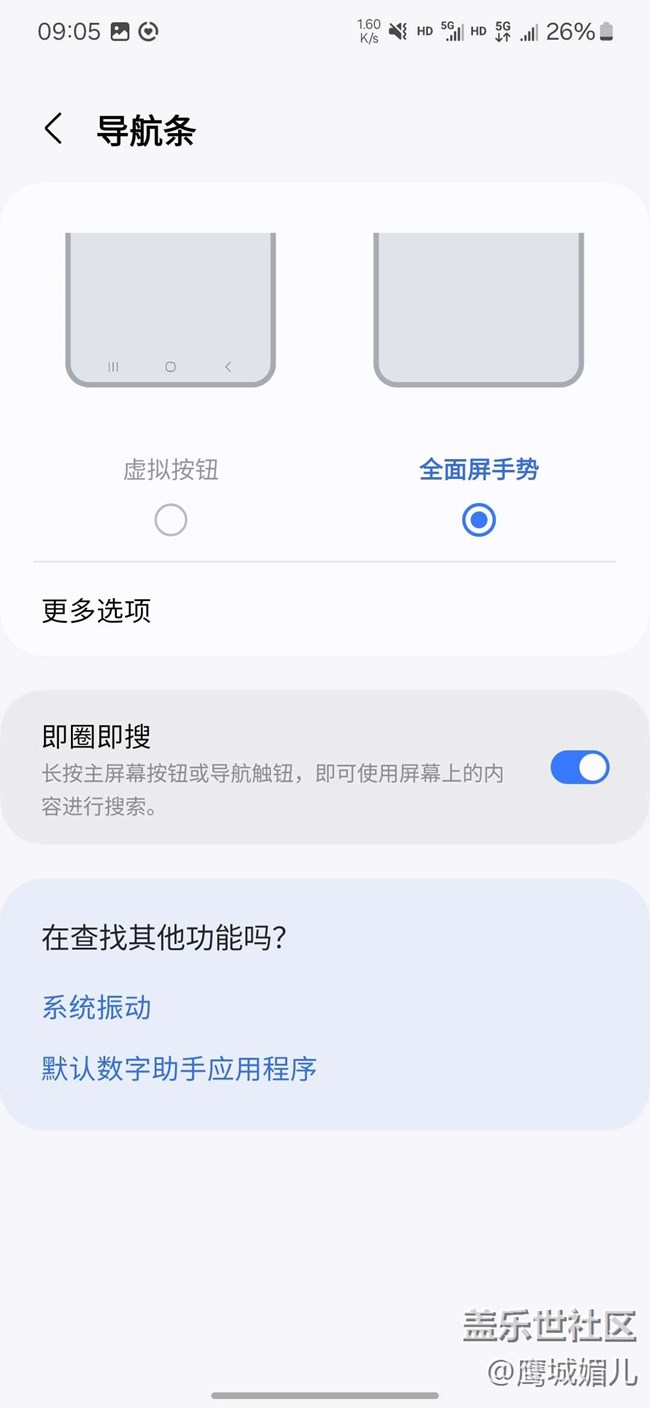Toggle the 即圈即搜 switch off

[x=579, y=768]
